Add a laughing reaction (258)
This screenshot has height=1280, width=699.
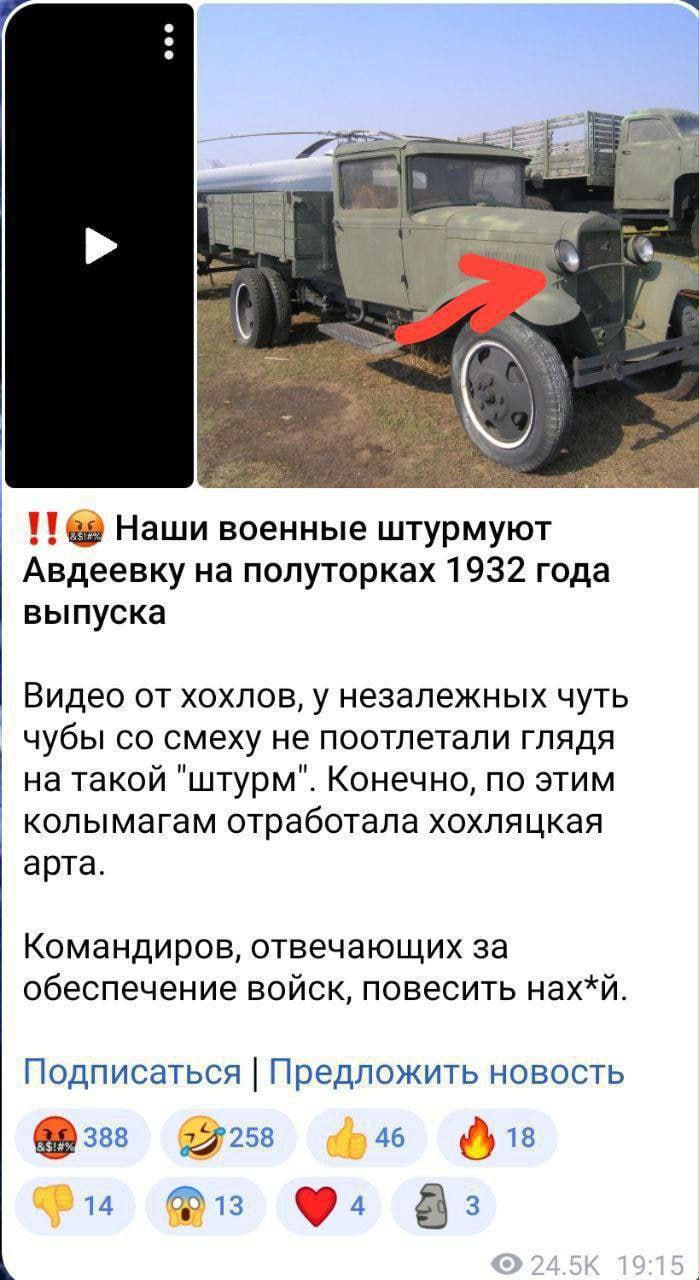click(226, 1137)
